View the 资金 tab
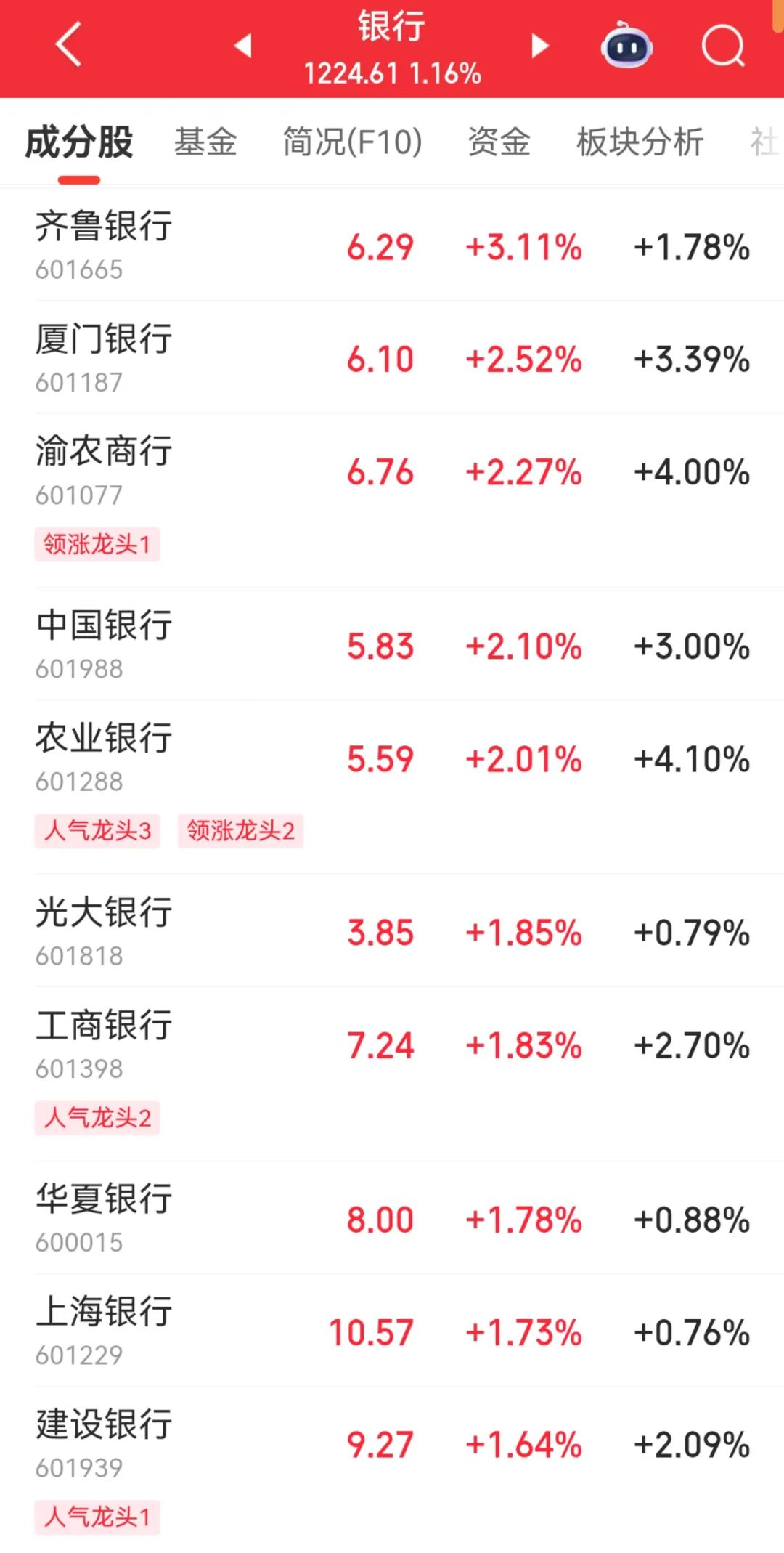 coord(500,143)
